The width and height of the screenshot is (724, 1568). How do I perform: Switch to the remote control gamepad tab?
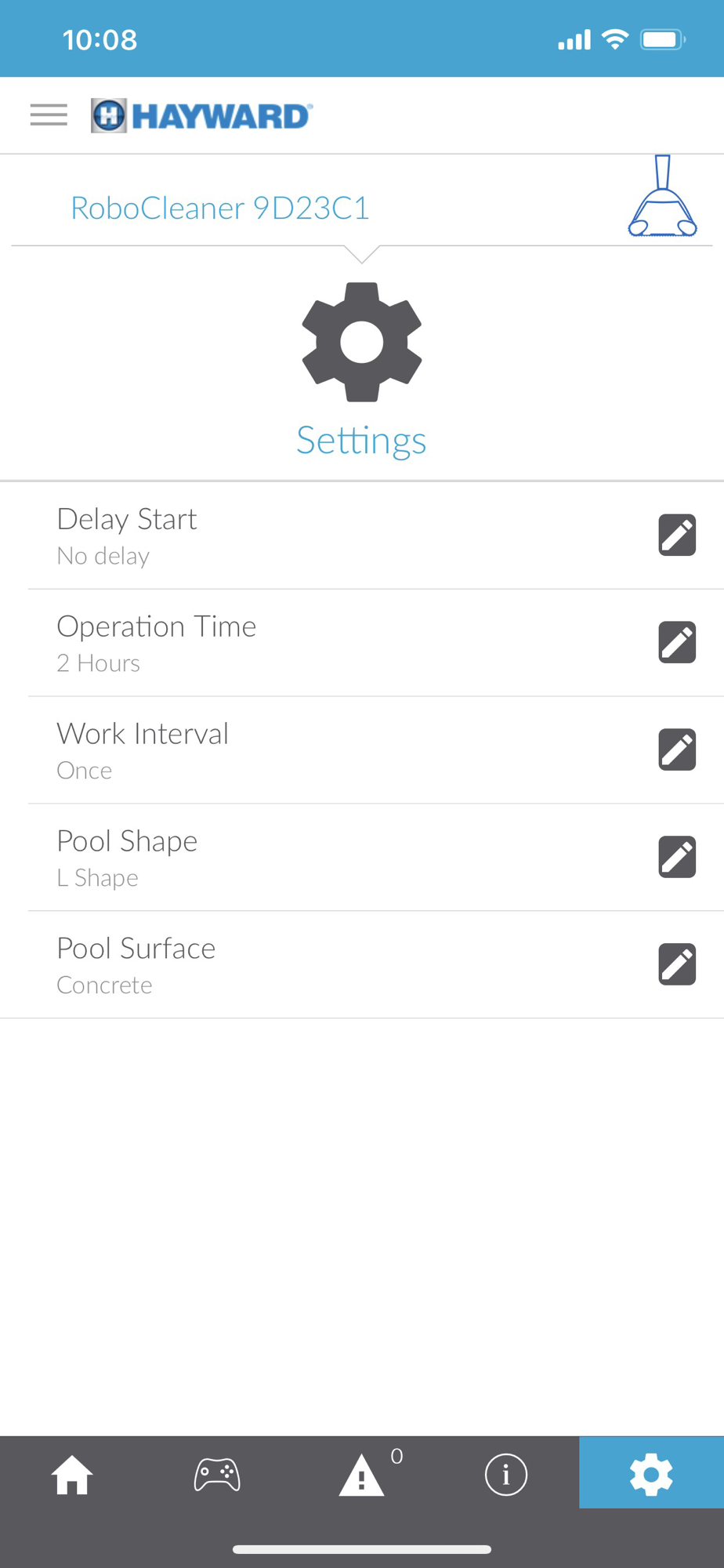coord(217,1475)
